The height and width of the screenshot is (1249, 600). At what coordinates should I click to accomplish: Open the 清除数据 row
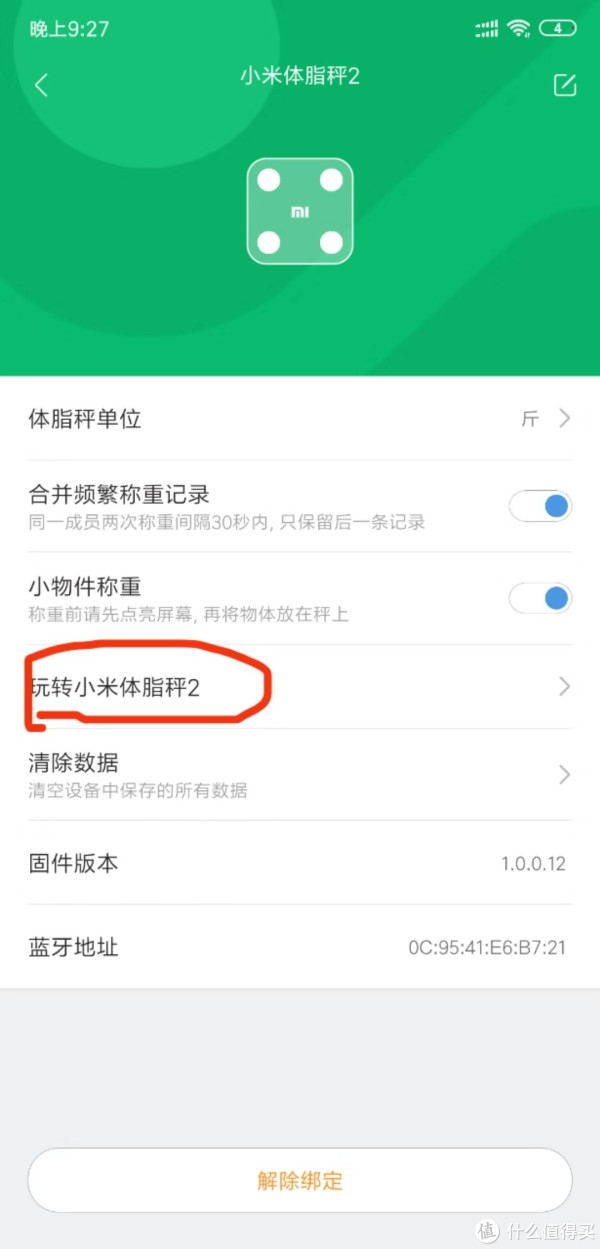point(300,775)
